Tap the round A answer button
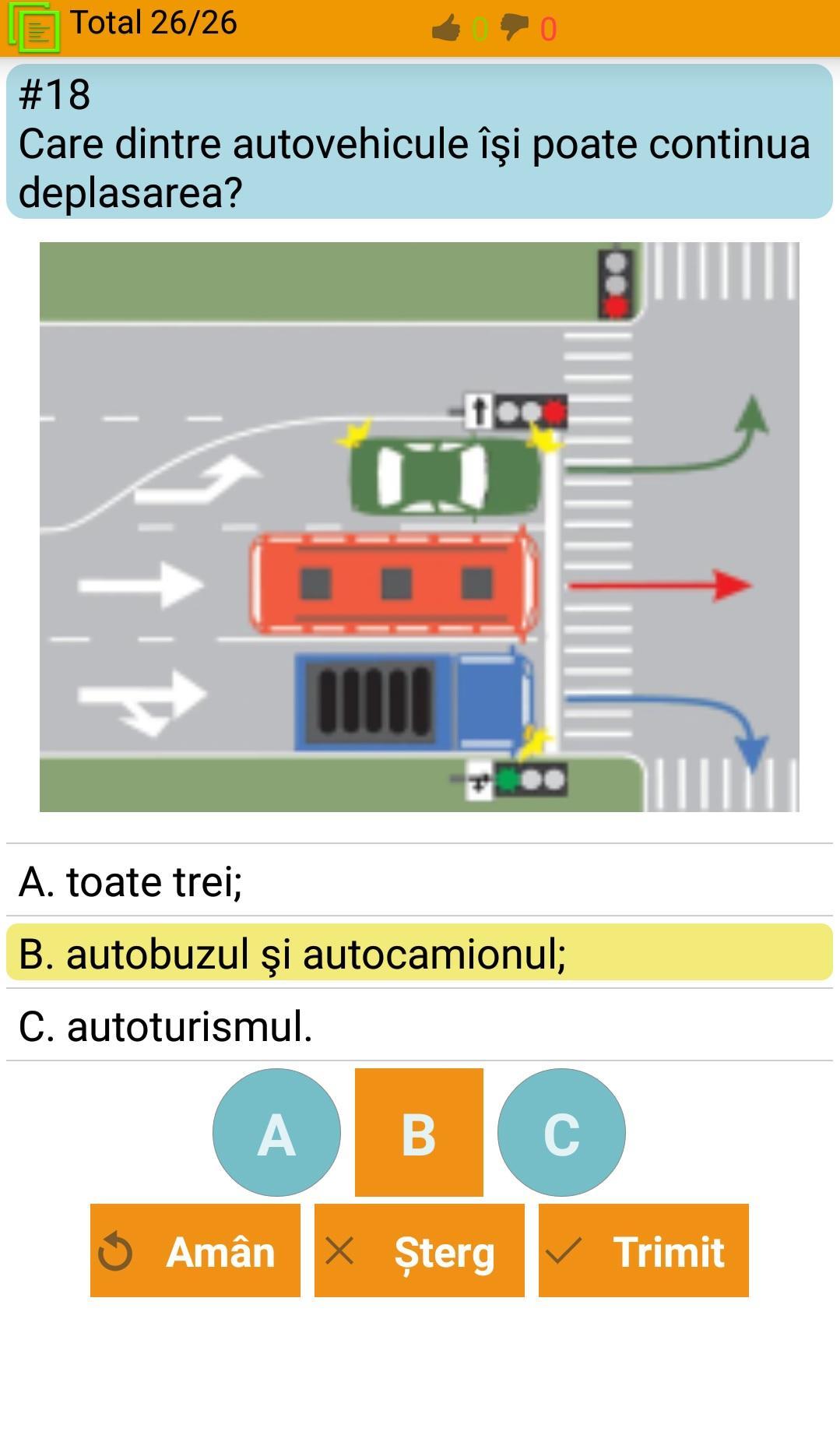 [276, 1133]
